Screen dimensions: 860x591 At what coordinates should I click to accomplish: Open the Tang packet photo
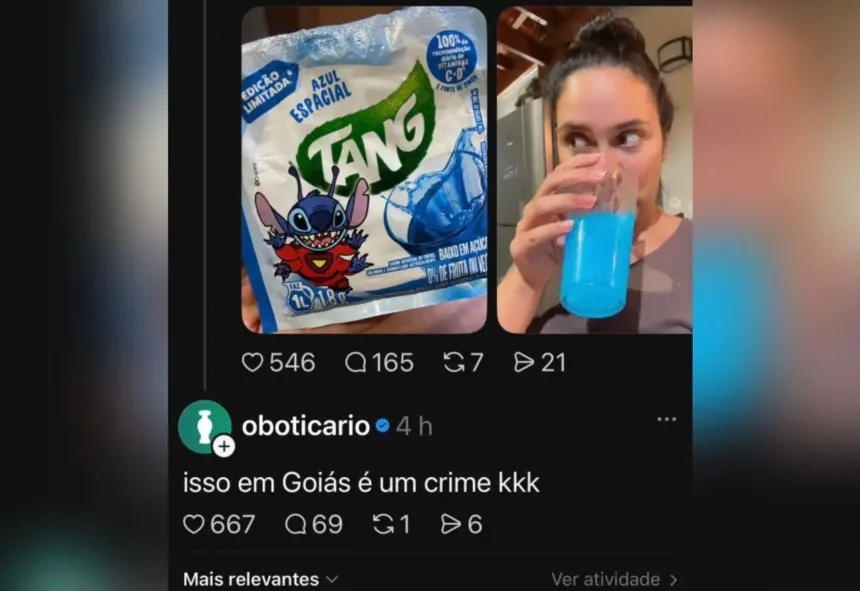[364, 170]
